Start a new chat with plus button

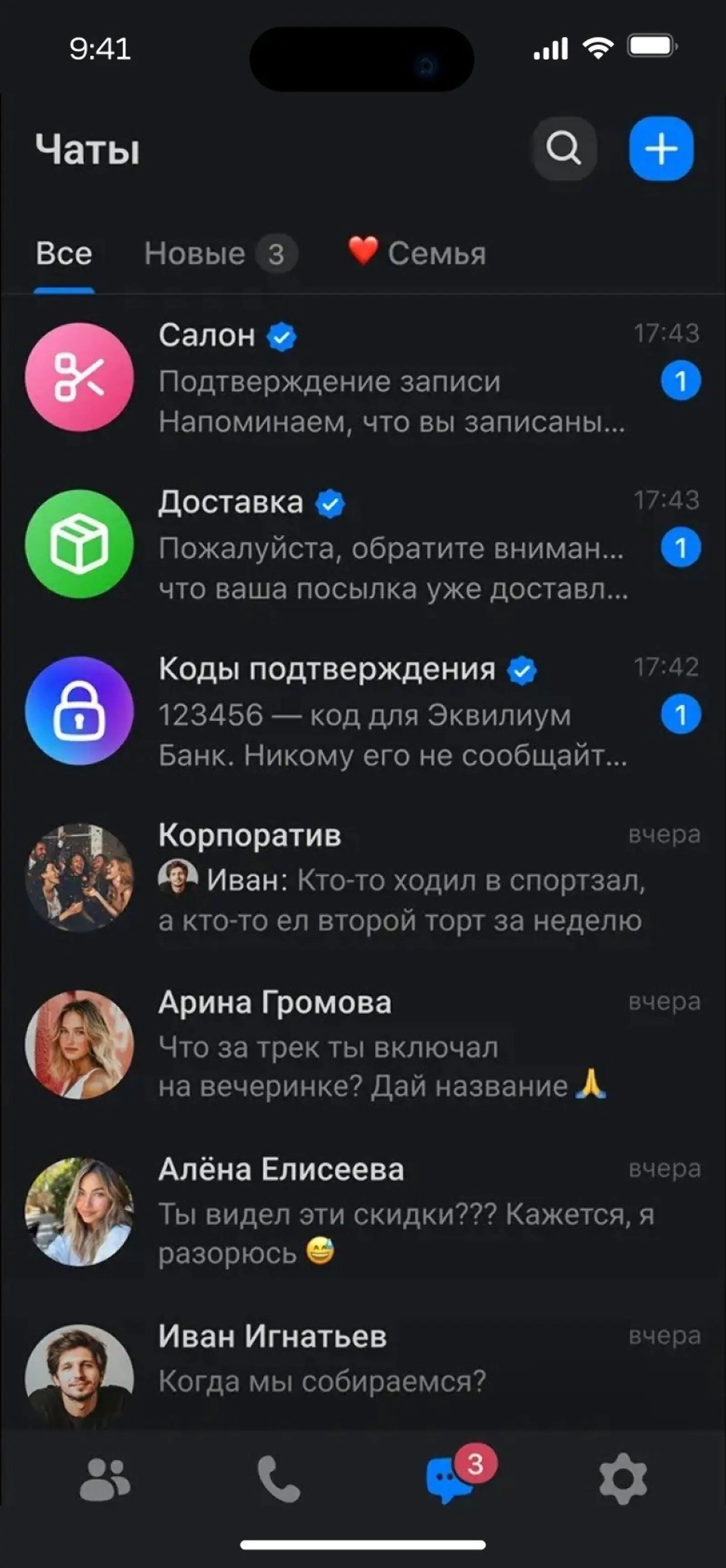(661, 149)
